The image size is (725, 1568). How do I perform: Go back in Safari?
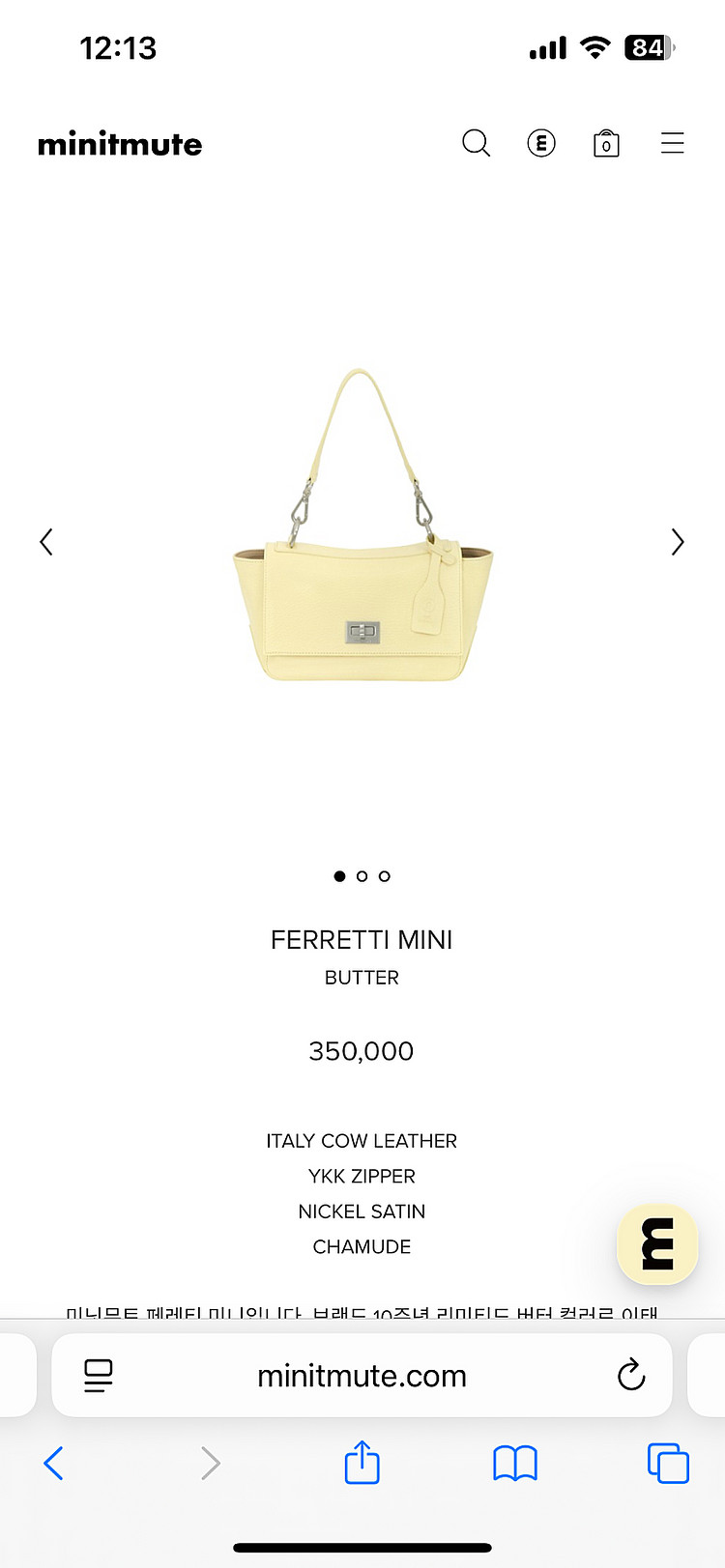[x=54, y=1464]
